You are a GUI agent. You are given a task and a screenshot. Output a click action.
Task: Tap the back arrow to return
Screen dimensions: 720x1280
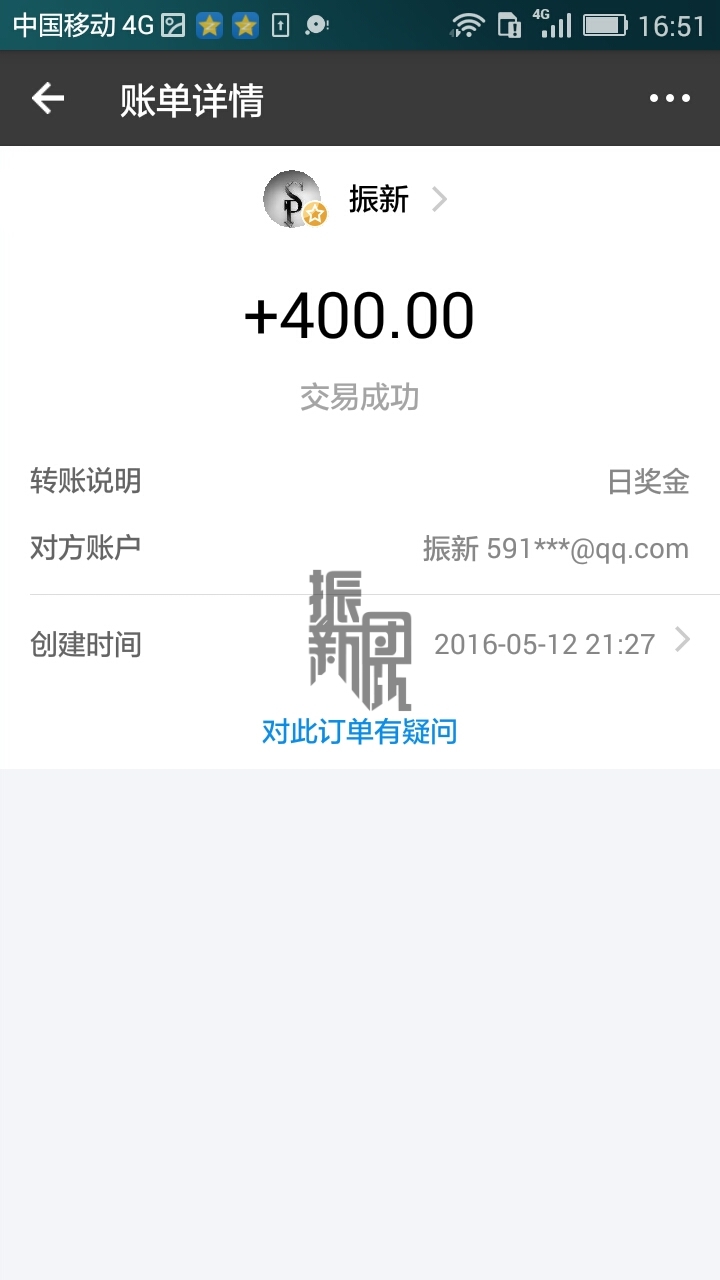[46, 97]
